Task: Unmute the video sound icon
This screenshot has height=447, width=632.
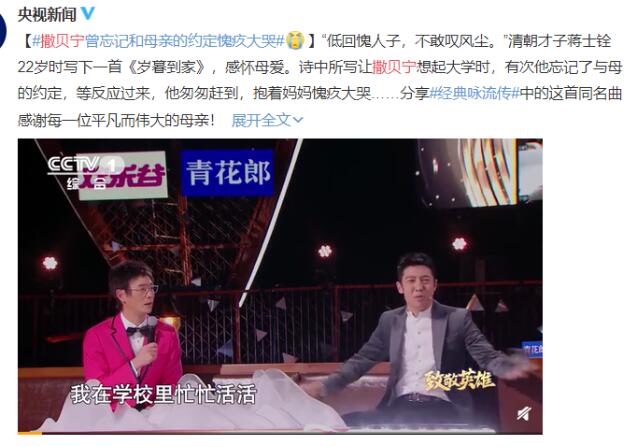Action: 525,412
